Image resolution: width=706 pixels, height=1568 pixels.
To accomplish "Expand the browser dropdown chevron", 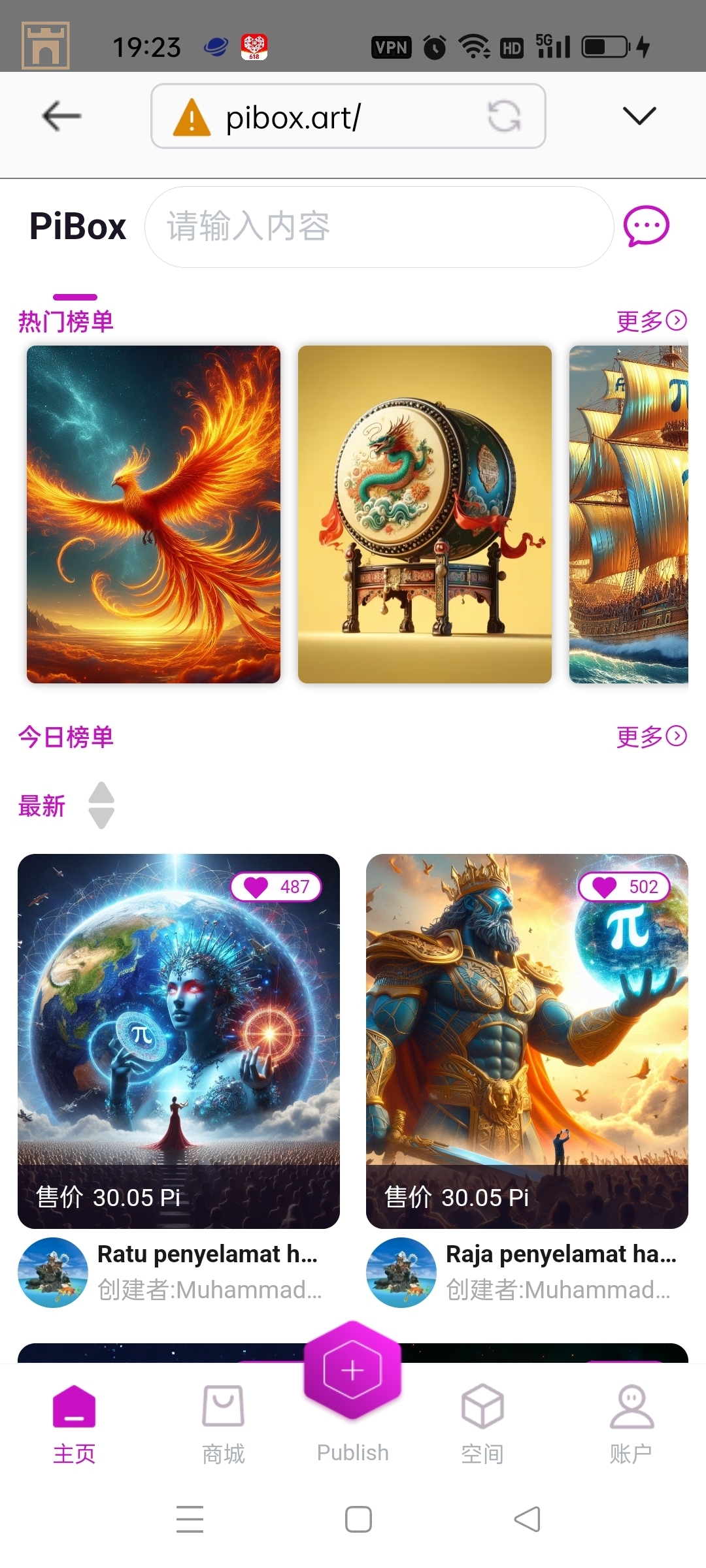I will pyautogui.click(x=639, y=116).
